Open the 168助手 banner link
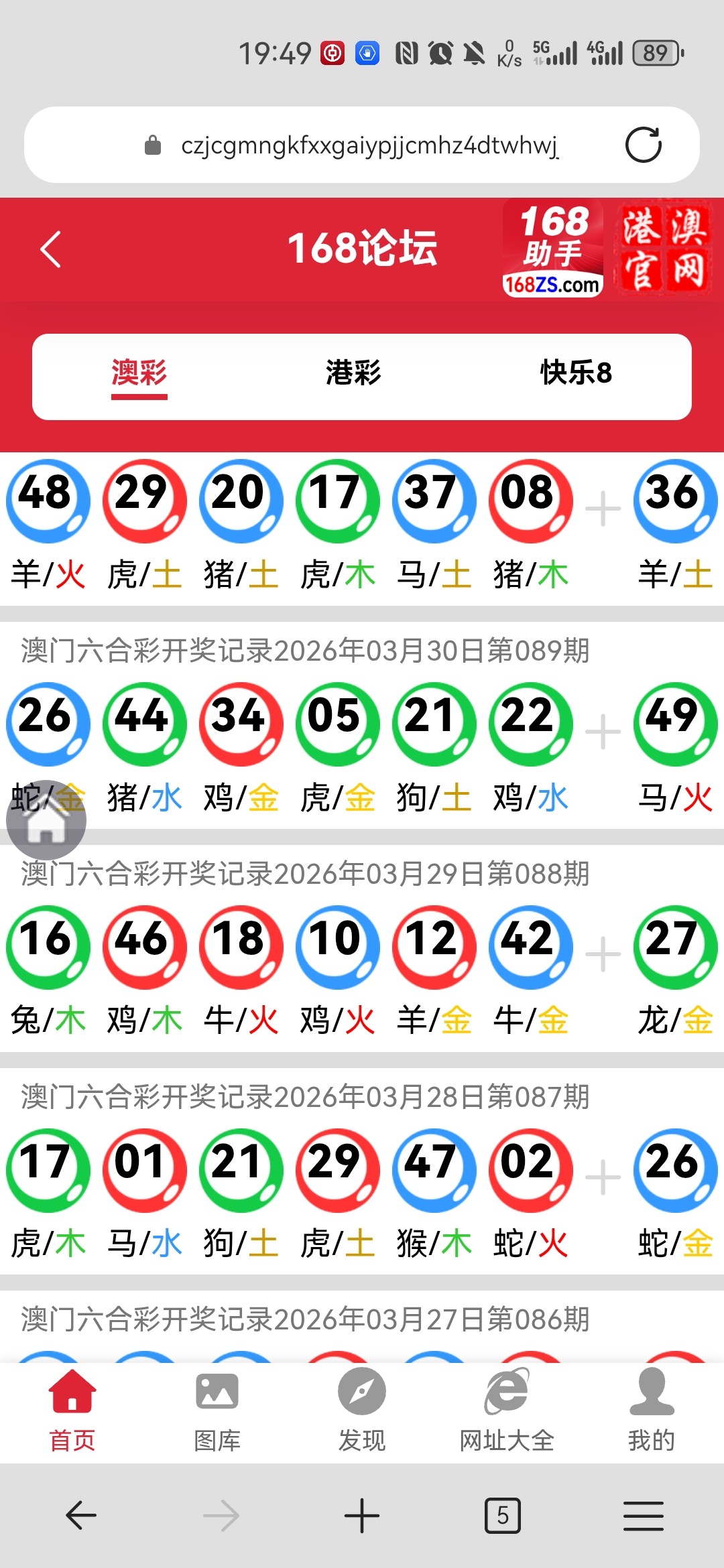This screenshot has height=1568, width=724. pyautogui.click(x=552, y=249)
